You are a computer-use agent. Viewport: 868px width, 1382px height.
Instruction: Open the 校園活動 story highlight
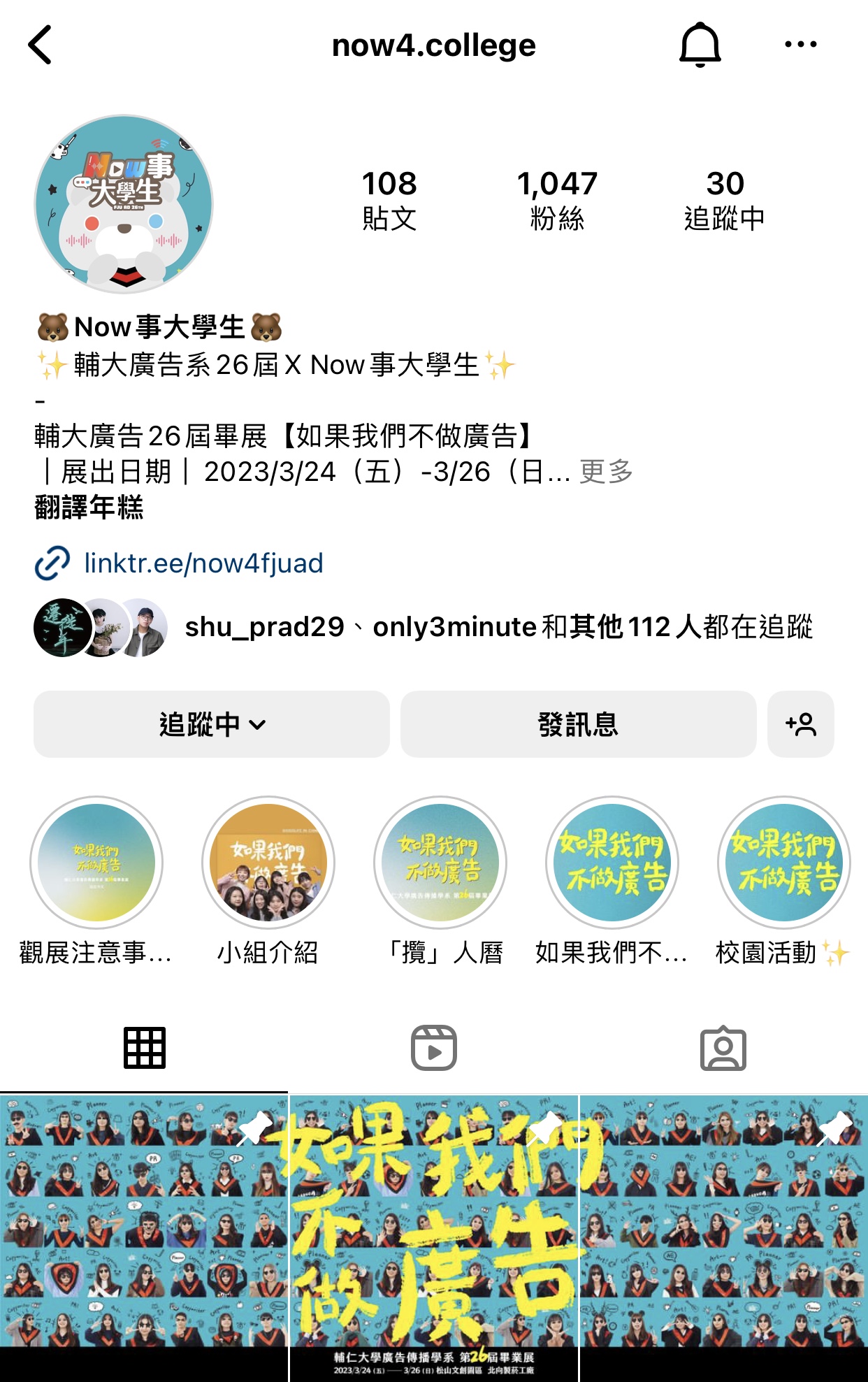783,863
